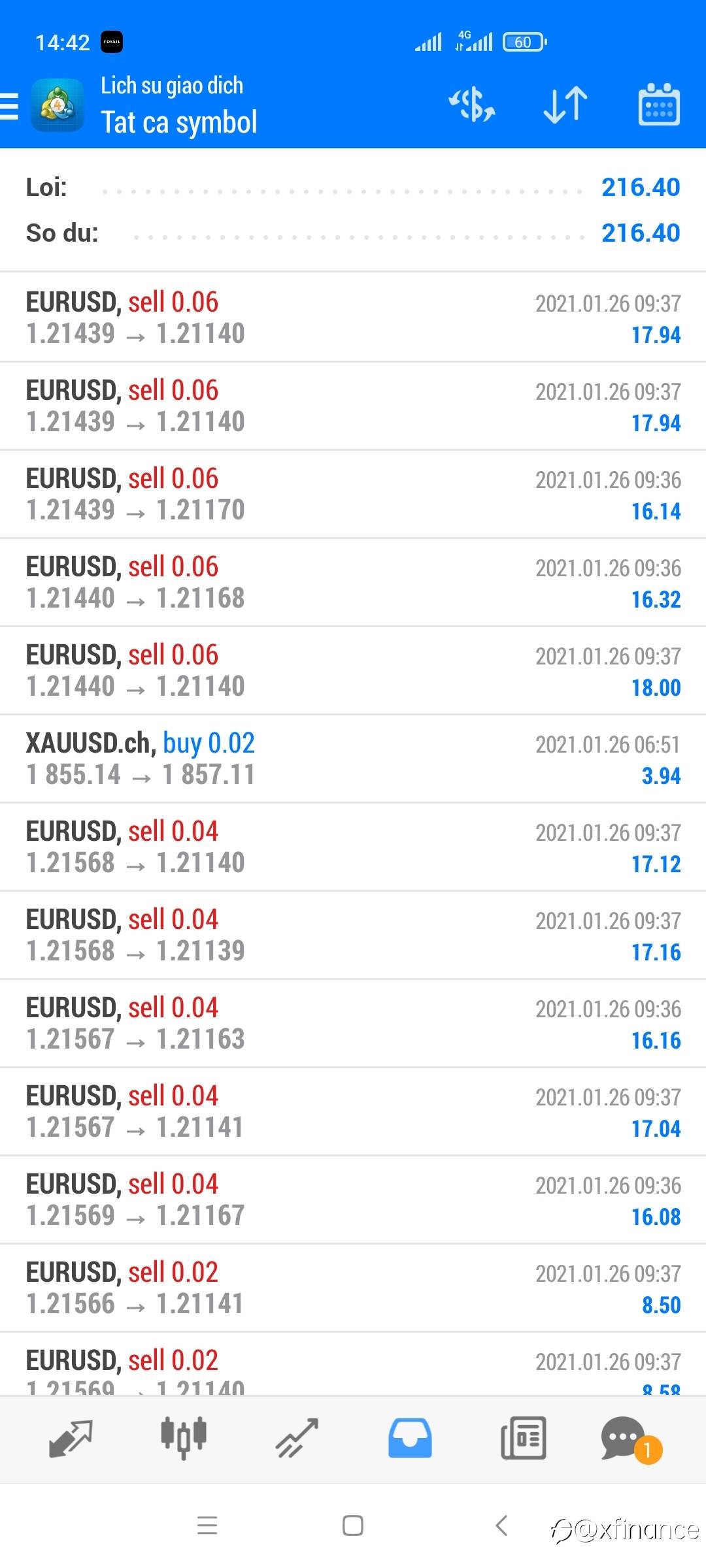This screenshot has height=1568, width=706.
Task: Open the EURUSD sell 0.06 trade with profit 18.00
Action: [x=353, y=670]
